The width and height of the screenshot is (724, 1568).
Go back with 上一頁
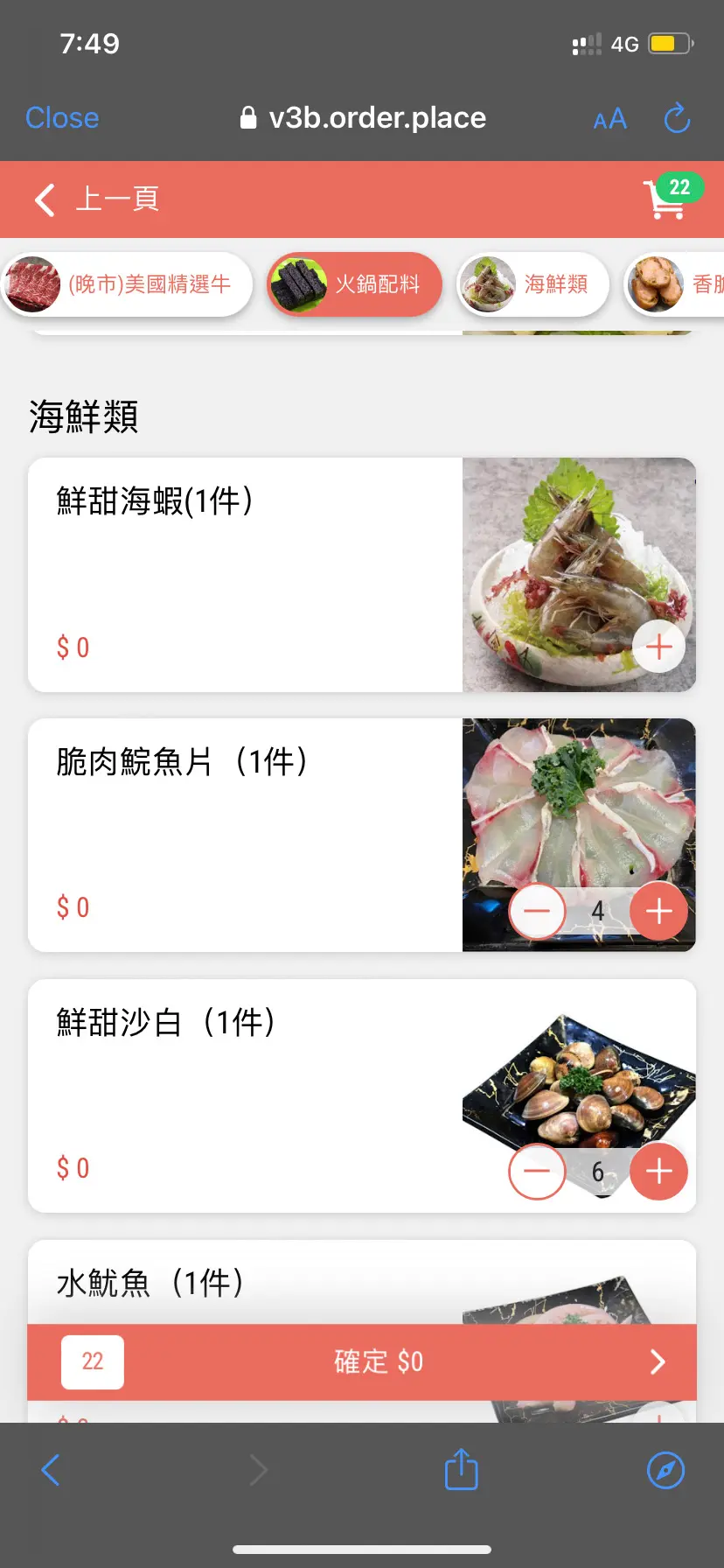point(96,199)
